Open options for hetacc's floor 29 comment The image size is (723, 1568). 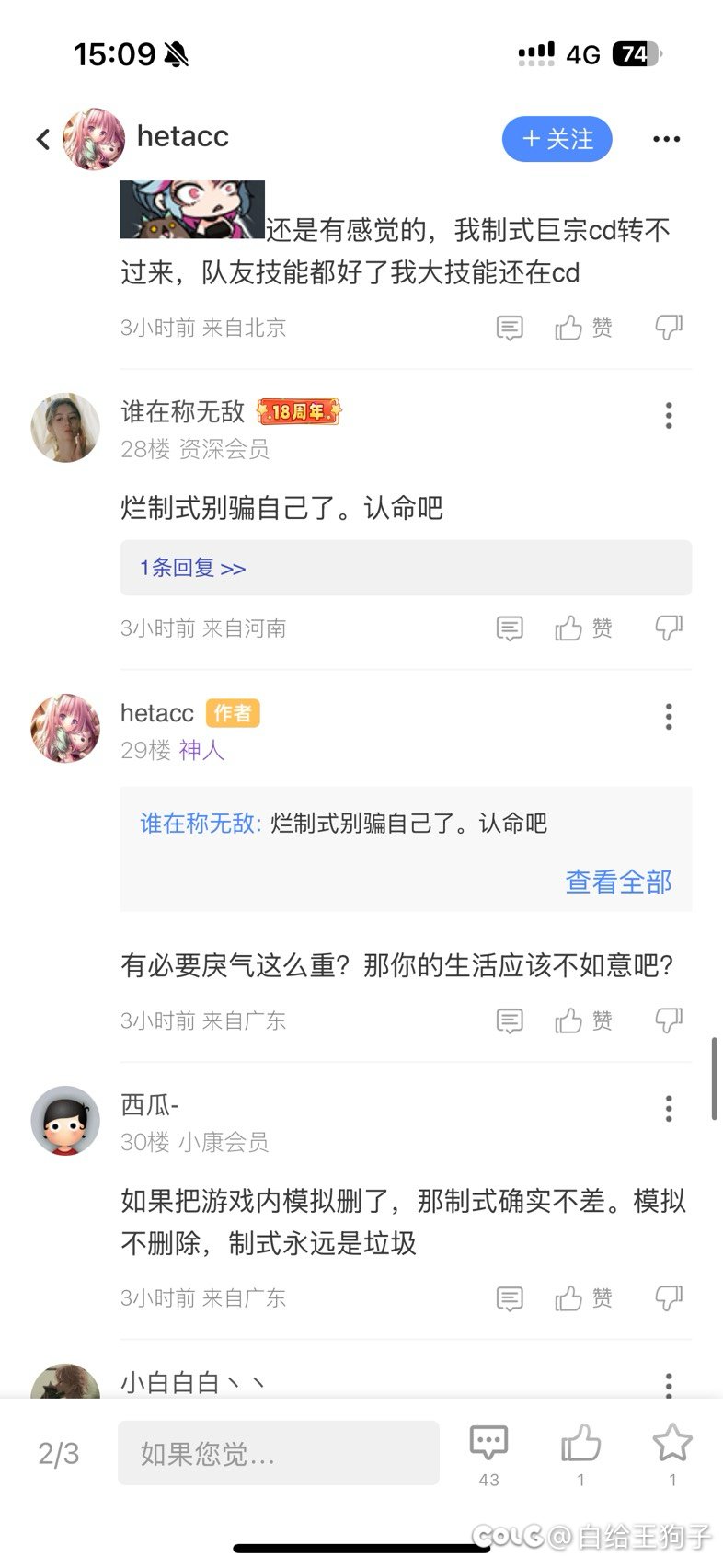(669, 716)
